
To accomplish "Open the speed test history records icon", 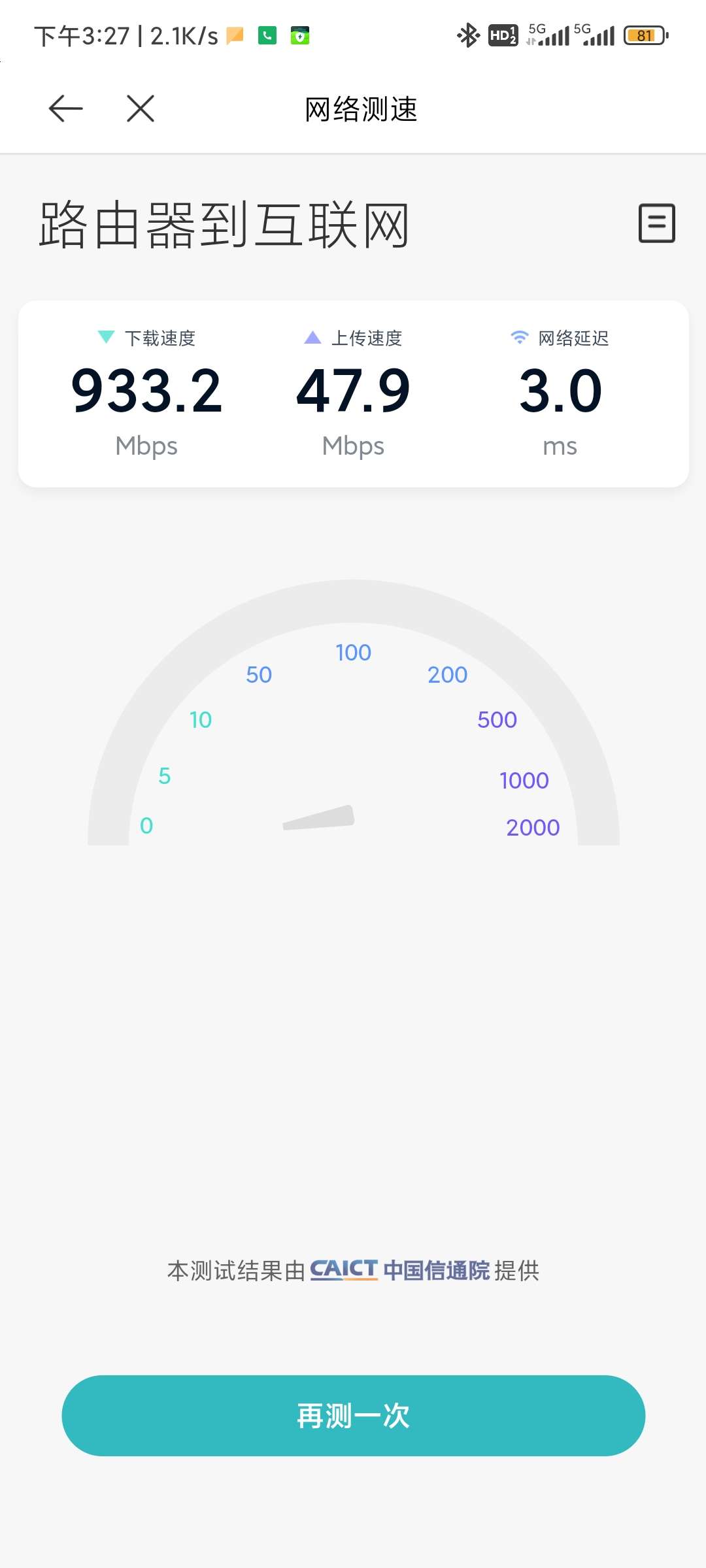I will (x=656, y=223).
